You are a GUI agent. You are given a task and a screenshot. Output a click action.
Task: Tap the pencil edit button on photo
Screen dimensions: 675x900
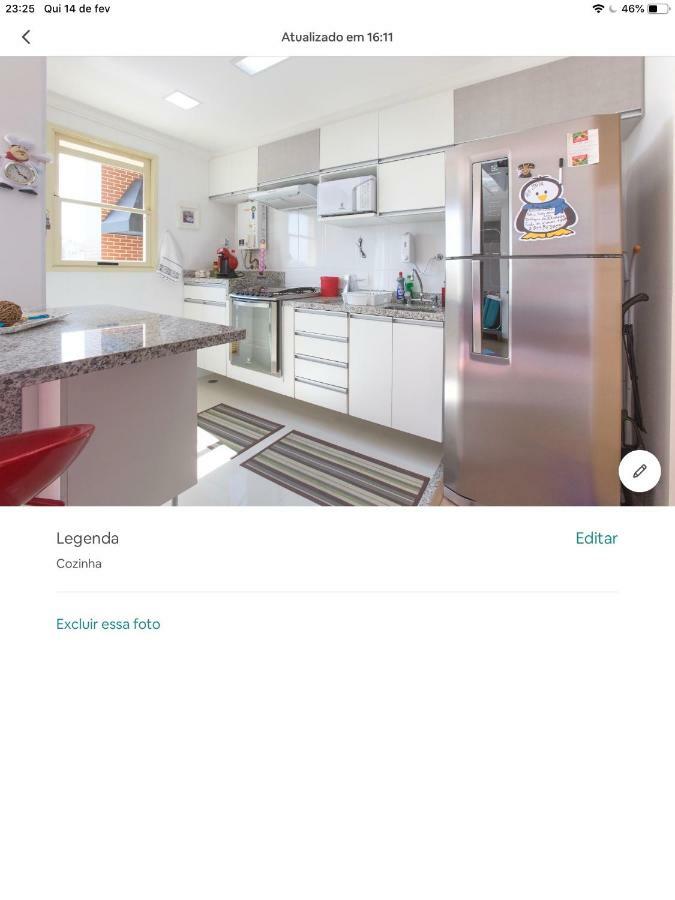click(x=639, y=471)
